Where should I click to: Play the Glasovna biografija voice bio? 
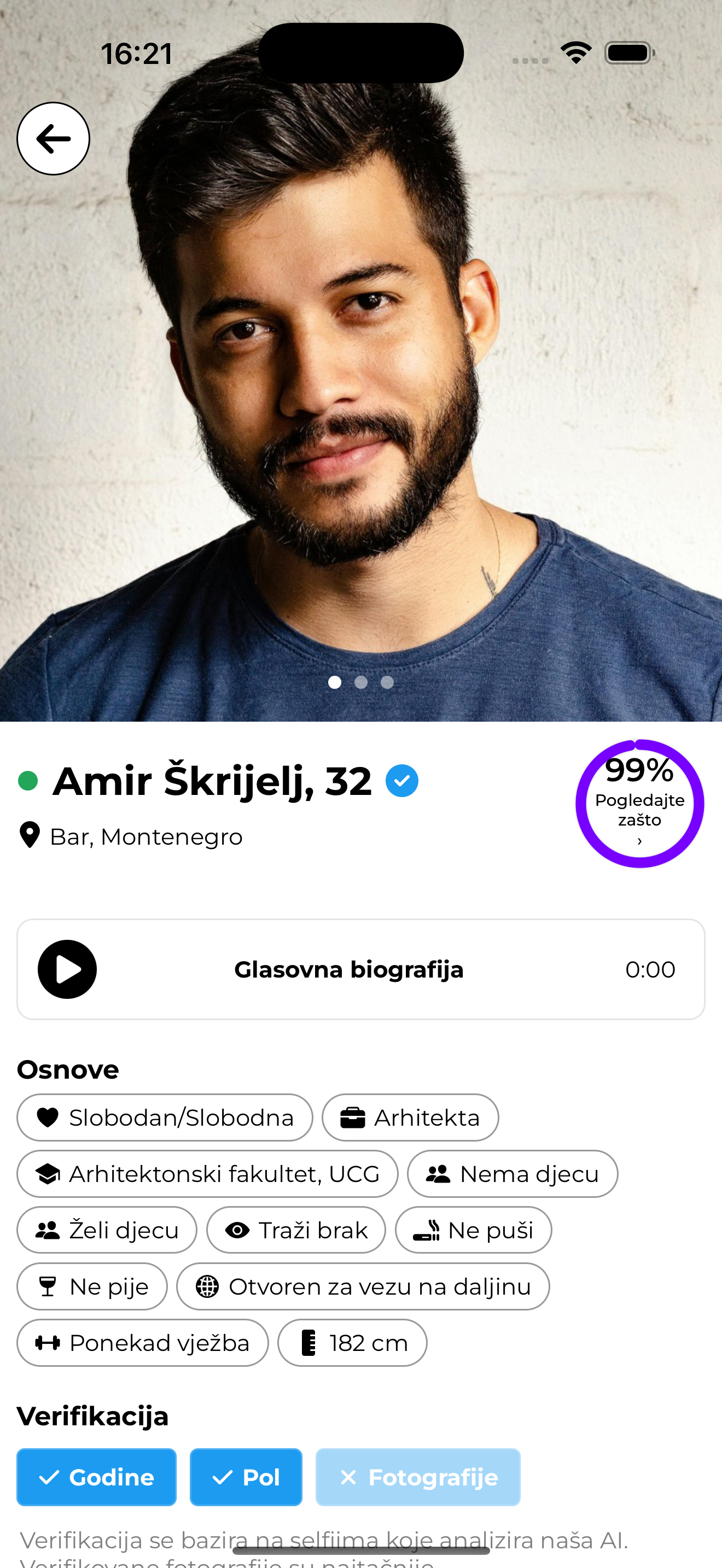pyautogui.click(x=68, y=969)
